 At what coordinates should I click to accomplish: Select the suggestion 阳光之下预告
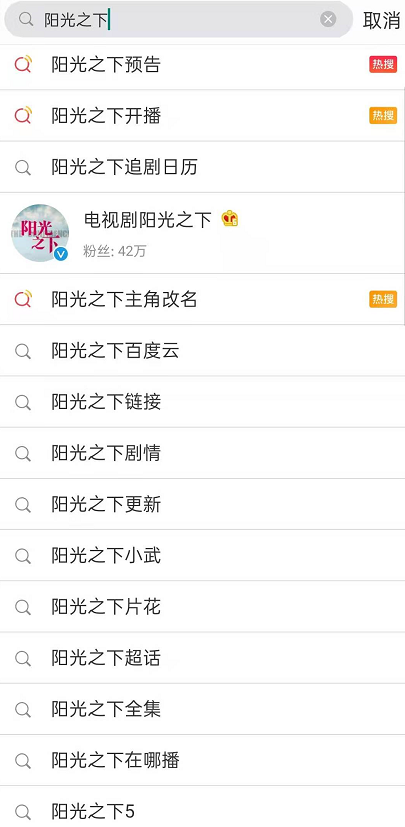(202, 65)
